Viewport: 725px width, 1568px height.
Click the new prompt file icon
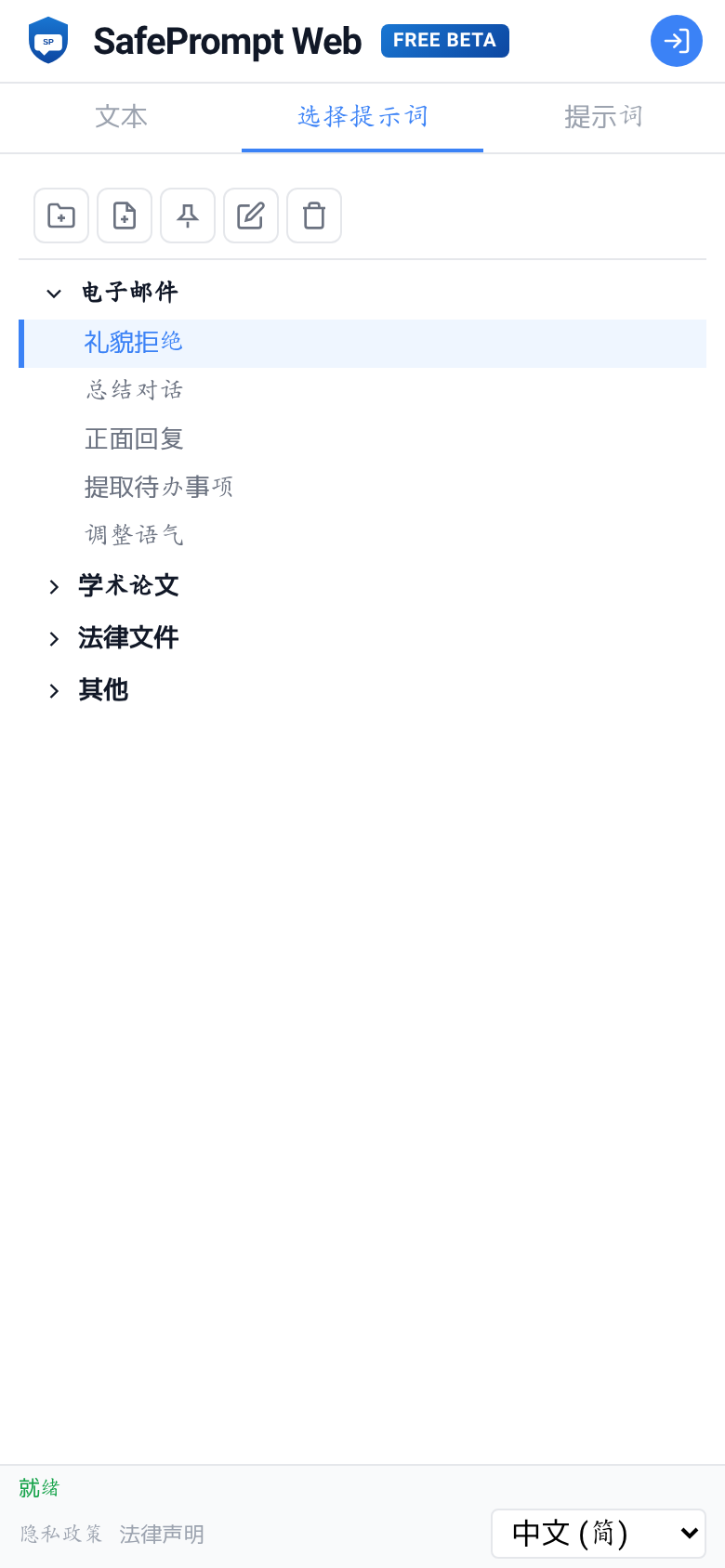point(125,215)
